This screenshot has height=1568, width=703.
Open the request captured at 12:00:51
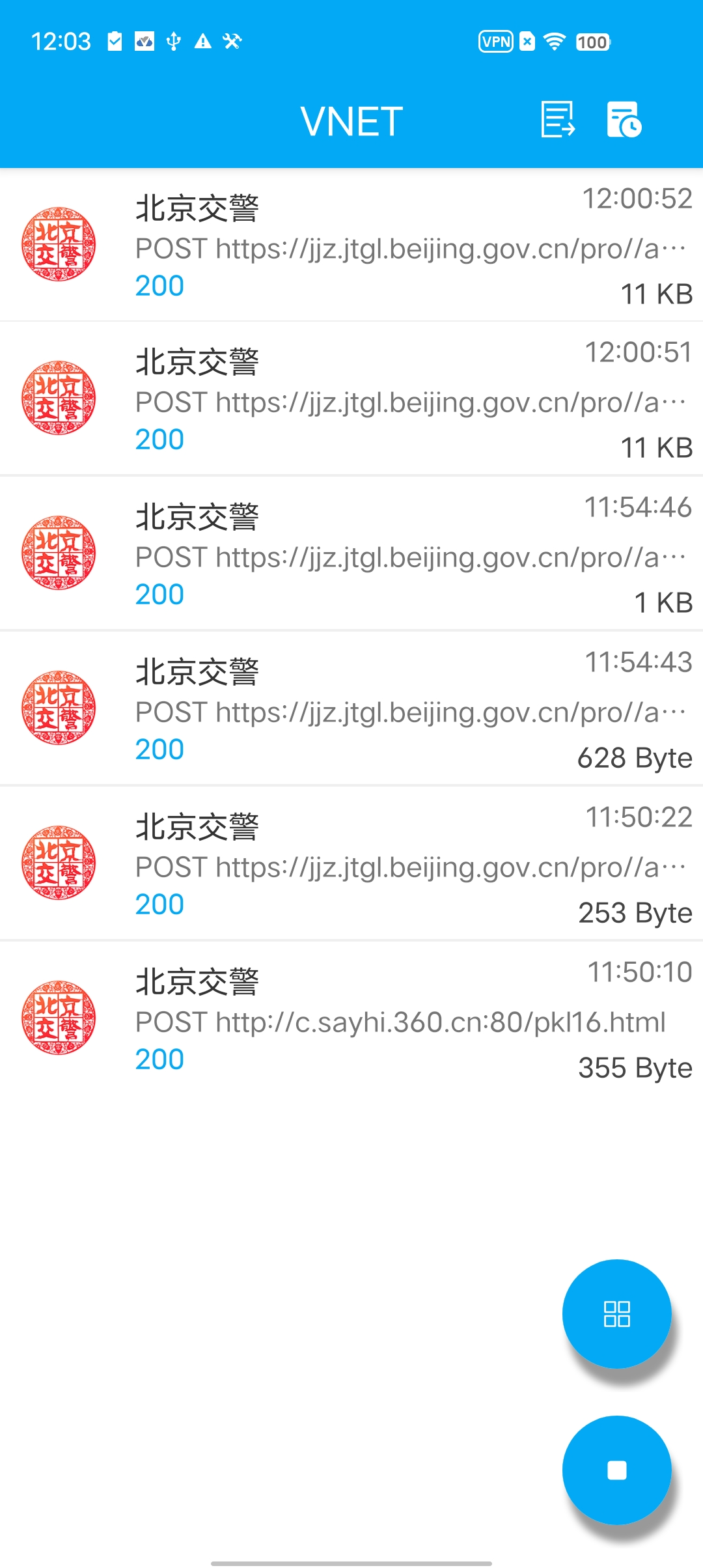click(351, 399)
